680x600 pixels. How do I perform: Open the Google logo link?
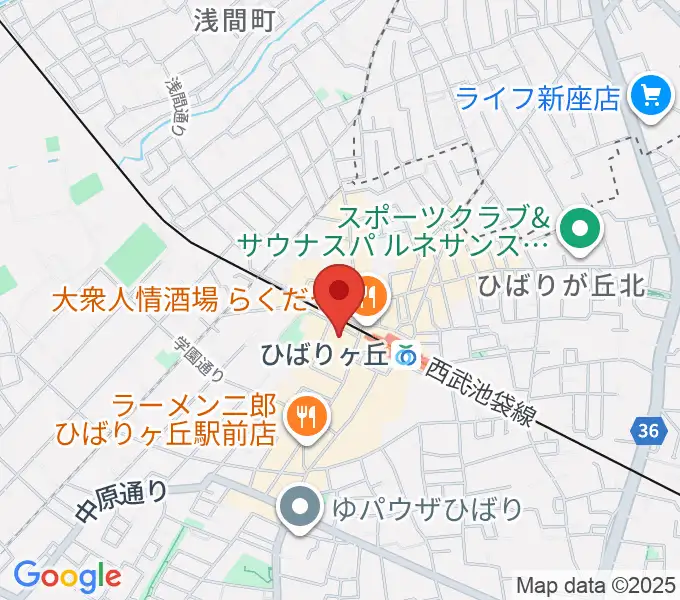66,576
